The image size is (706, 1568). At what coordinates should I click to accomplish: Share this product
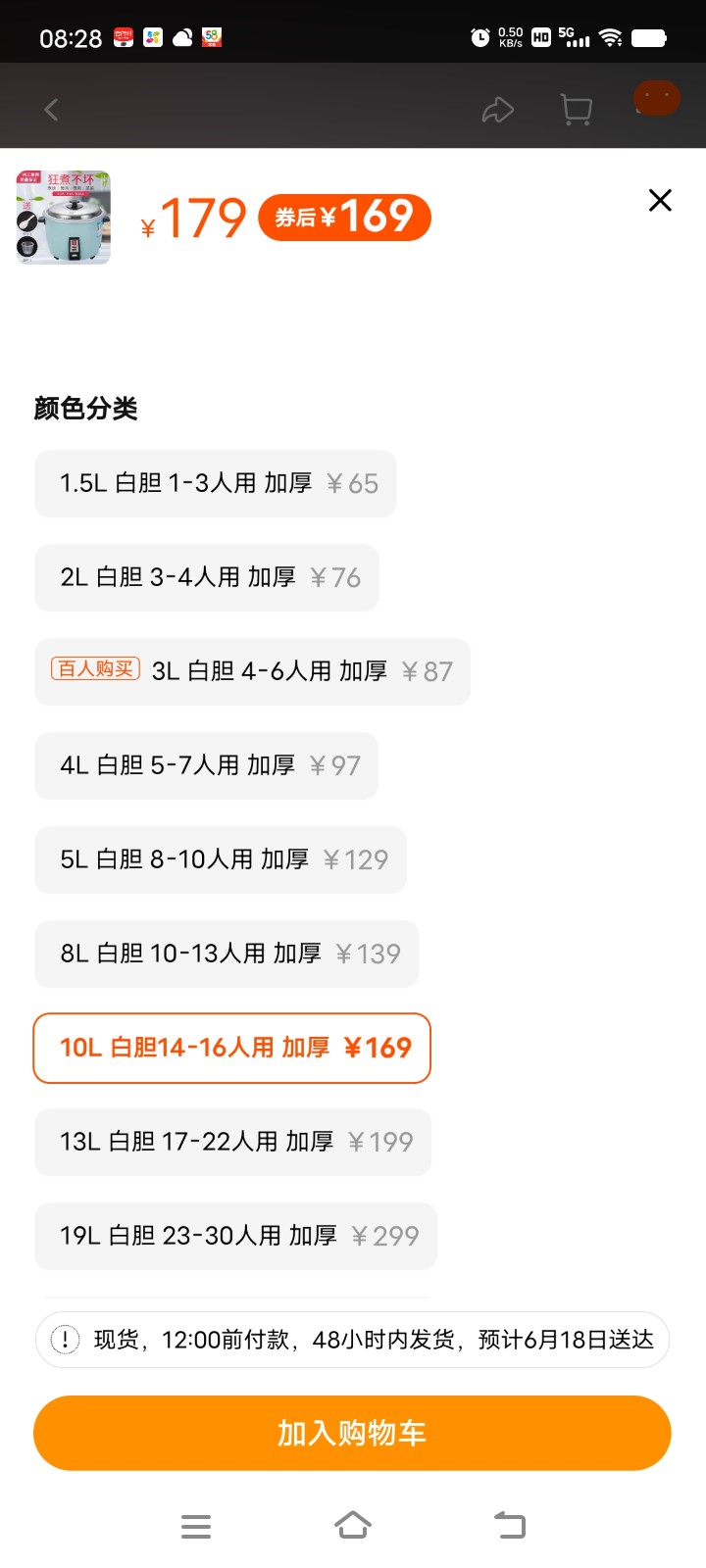(x=498, y=110)
